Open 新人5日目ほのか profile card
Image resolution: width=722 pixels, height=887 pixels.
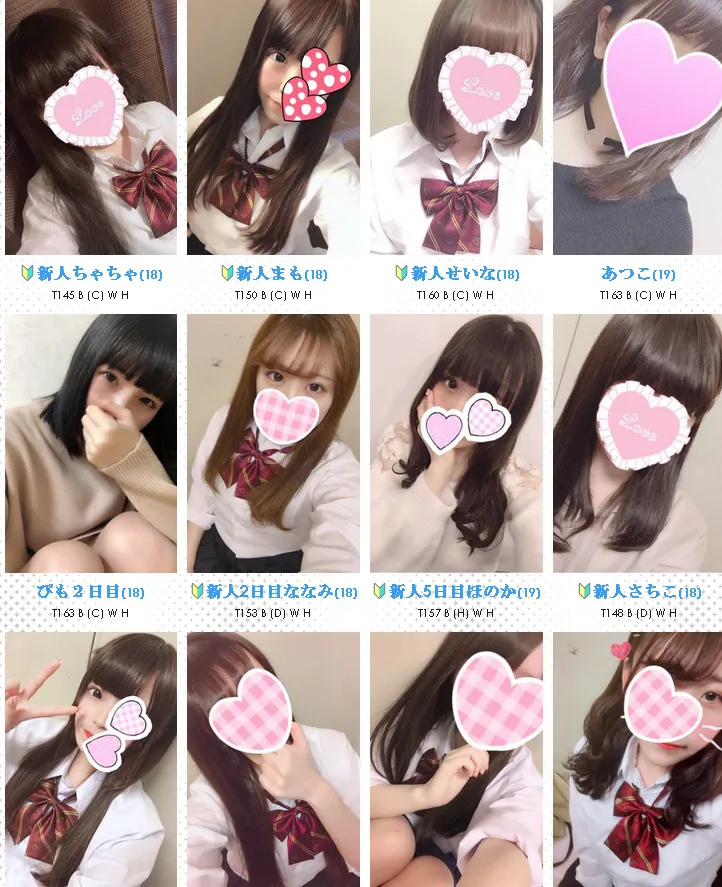pyautogui.click(x=456, y=443)
